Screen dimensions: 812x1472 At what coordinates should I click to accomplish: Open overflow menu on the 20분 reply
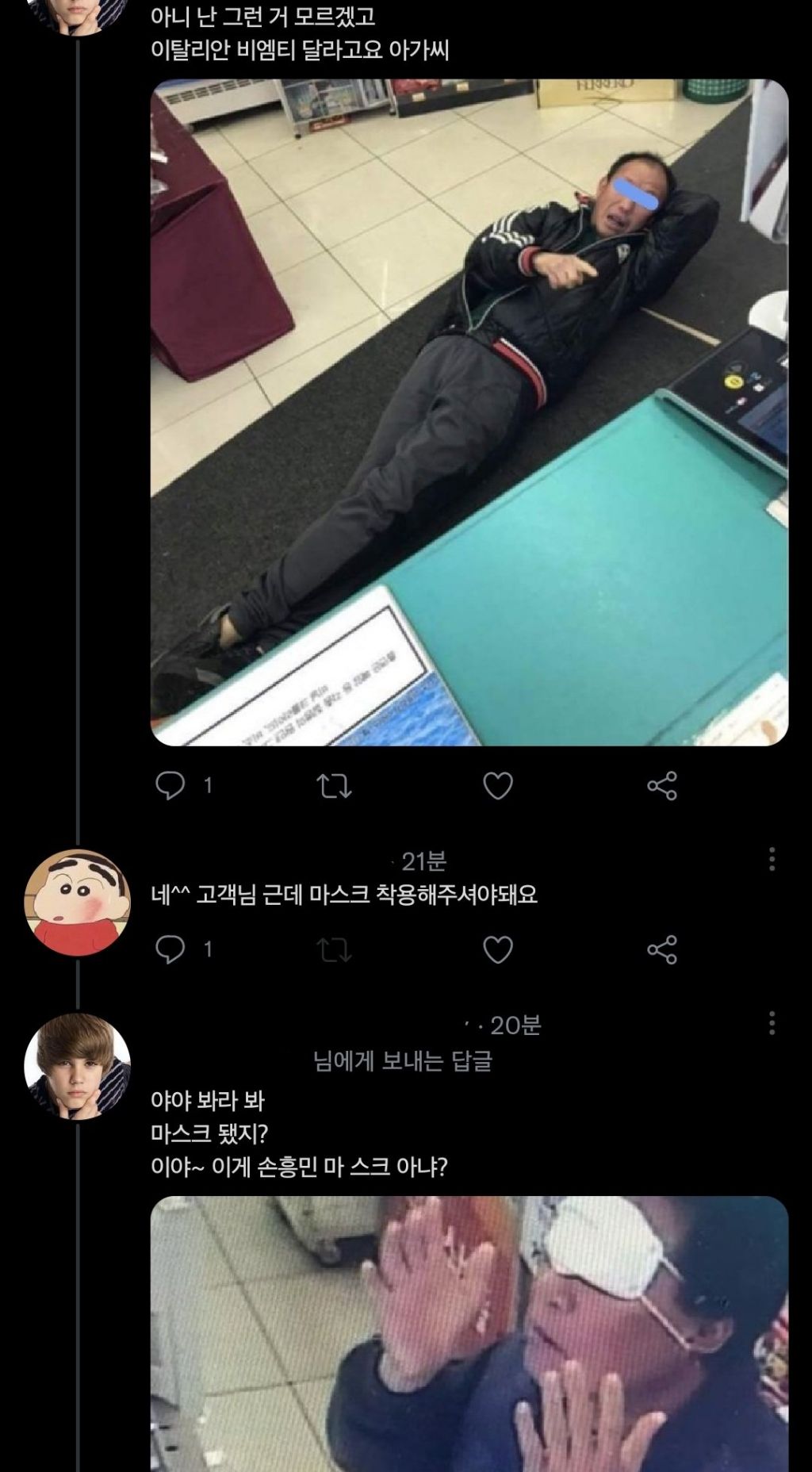(x=772, y=1023)
